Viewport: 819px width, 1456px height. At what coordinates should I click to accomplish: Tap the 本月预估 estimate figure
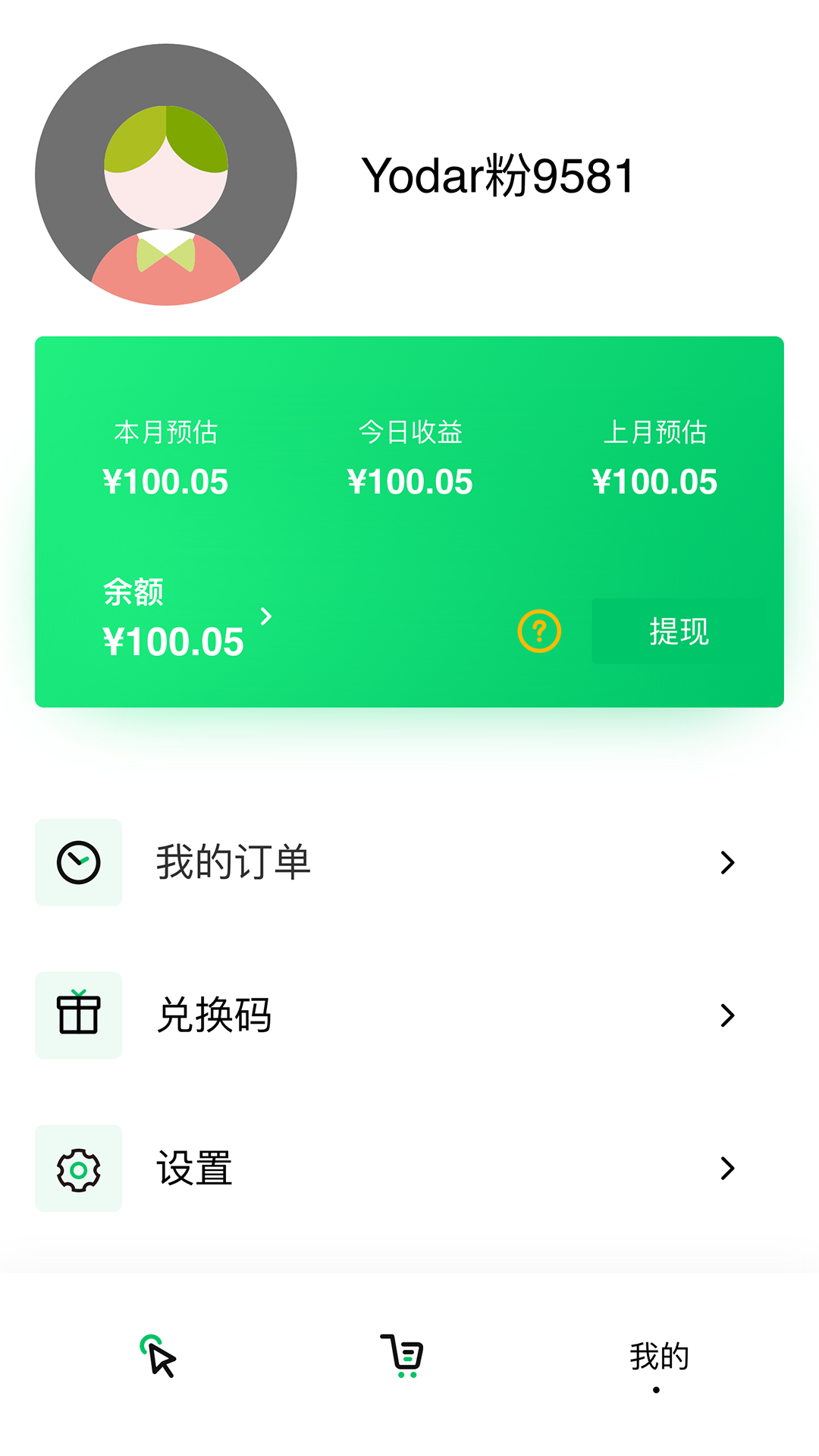click(x=166, y=480)
